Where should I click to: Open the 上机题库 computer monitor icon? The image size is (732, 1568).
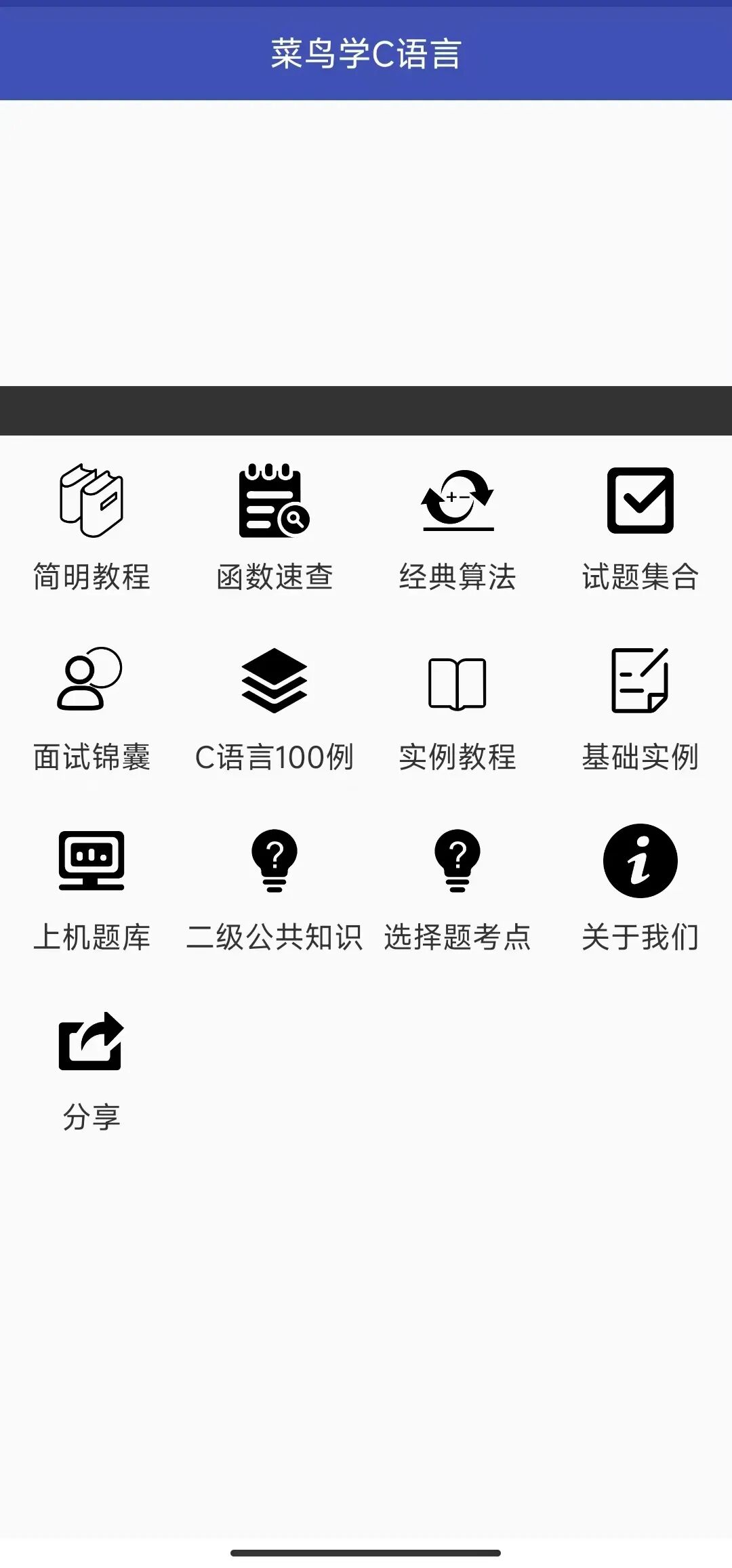point(90,860)
